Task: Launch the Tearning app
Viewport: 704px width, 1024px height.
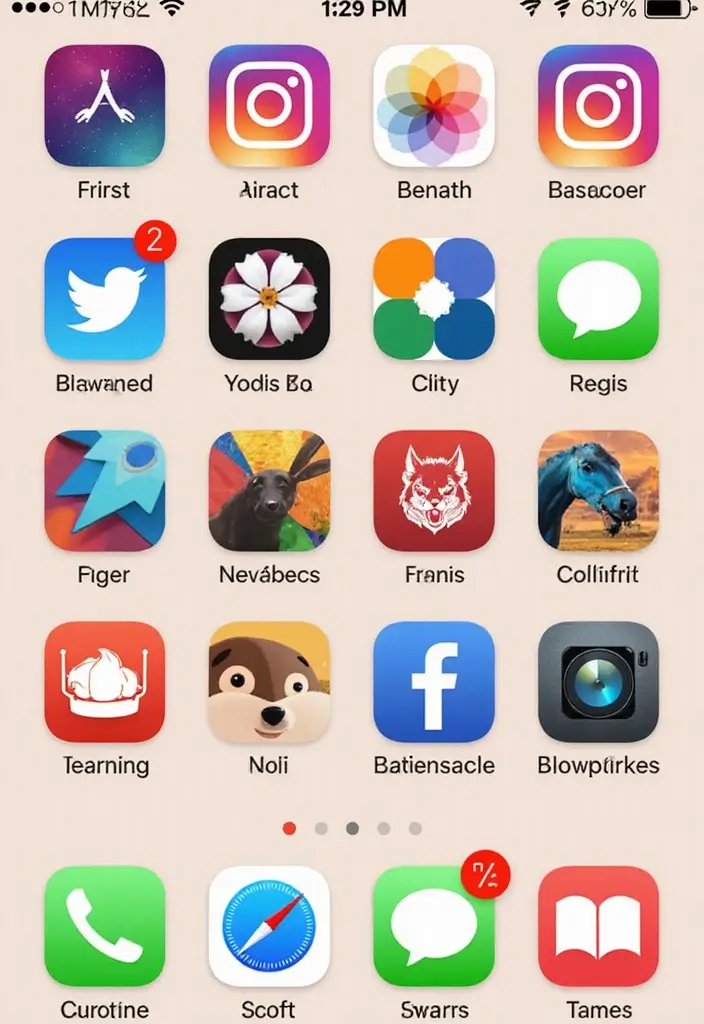Action: [x=105, y=682]
